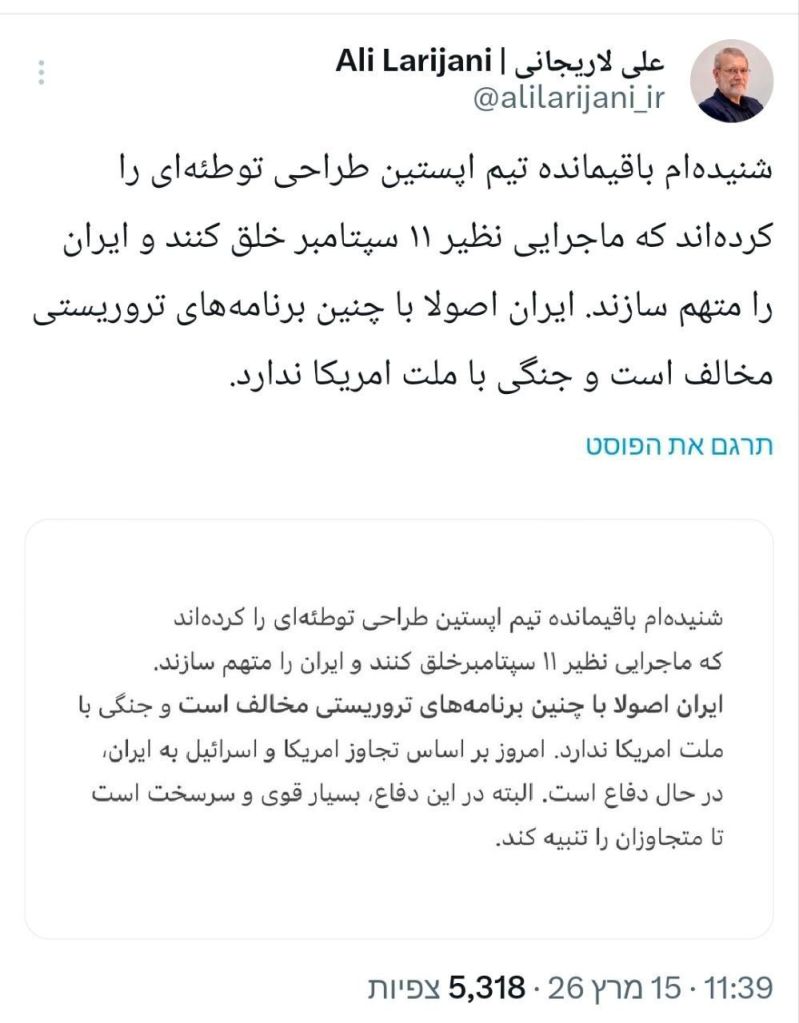Translate the post via תרגם את הפוסט
799x1023 pixels.
678,445
